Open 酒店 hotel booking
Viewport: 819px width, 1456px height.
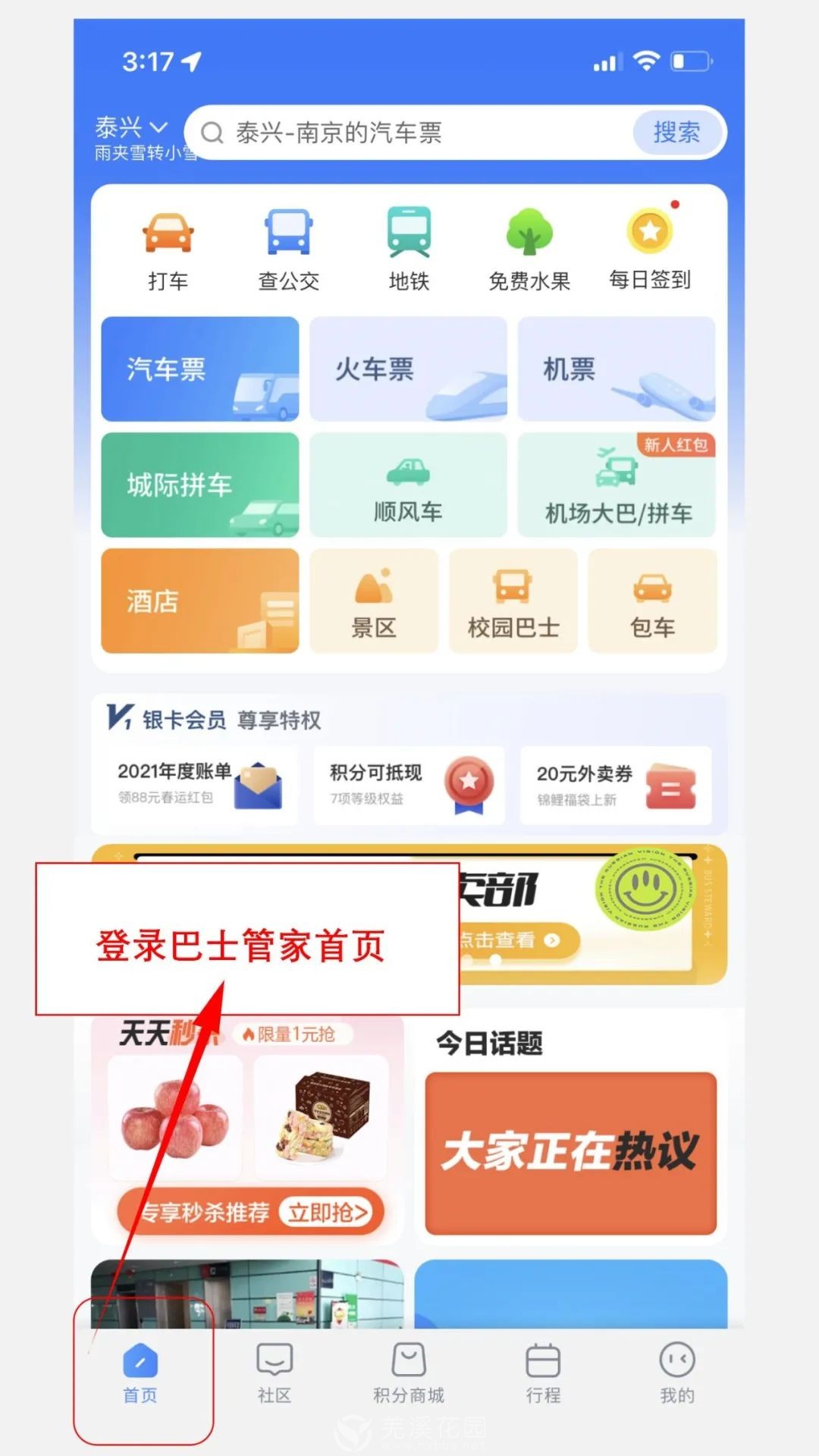pos(199,601)
